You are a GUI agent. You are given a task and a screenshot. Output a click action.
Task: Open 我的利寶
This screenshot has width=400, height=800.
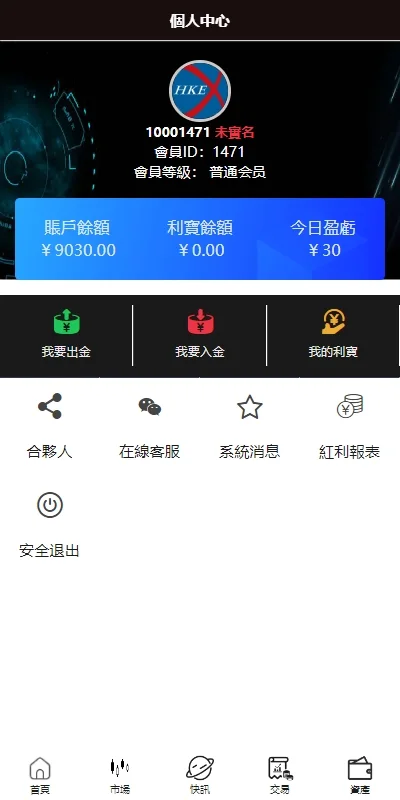[333, 335]
